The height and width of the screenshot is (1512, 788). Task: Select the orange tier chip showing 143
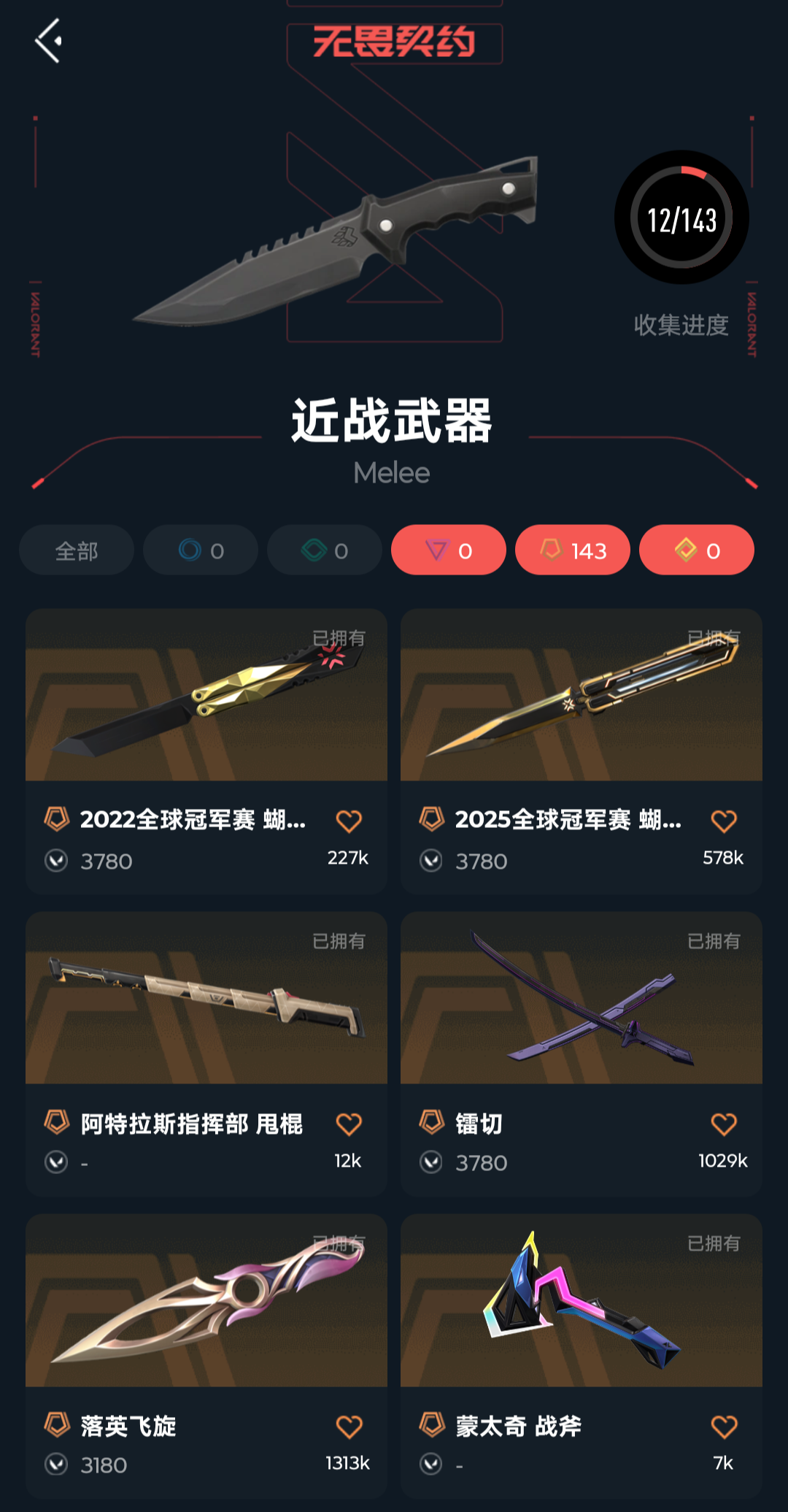[573, 550]
